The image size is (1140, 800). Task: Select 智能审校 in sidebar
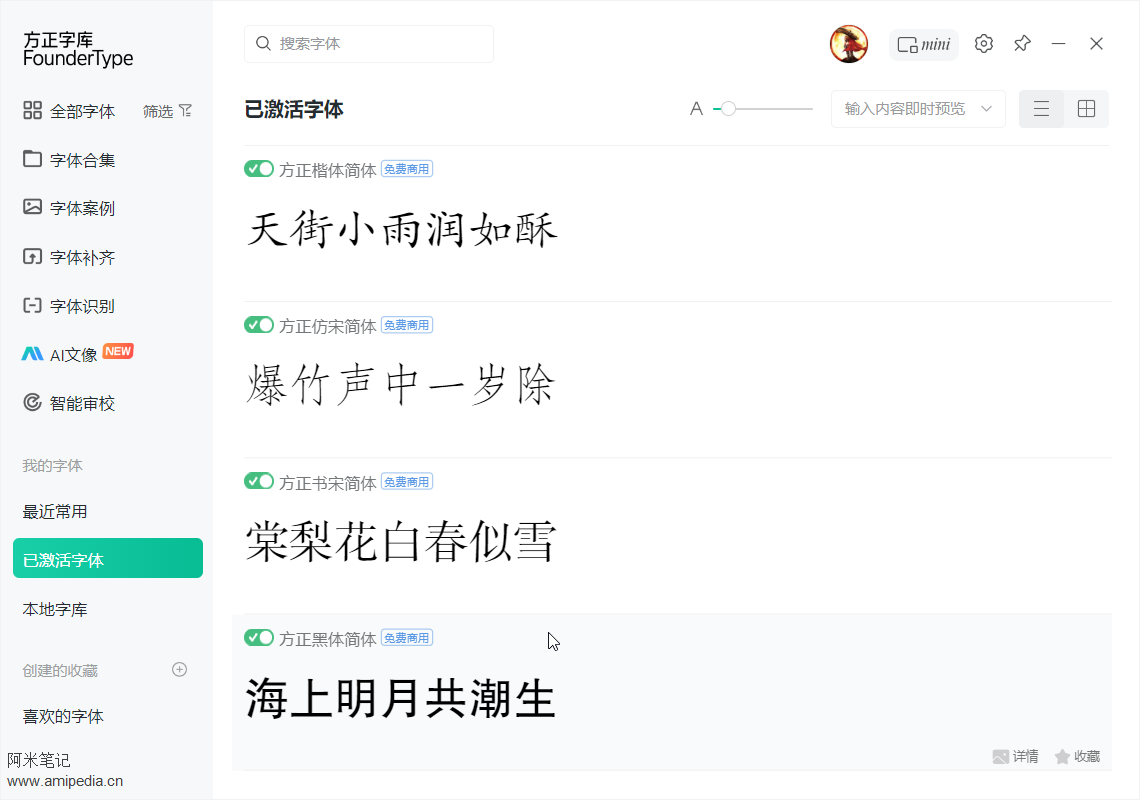coord(70,403)
